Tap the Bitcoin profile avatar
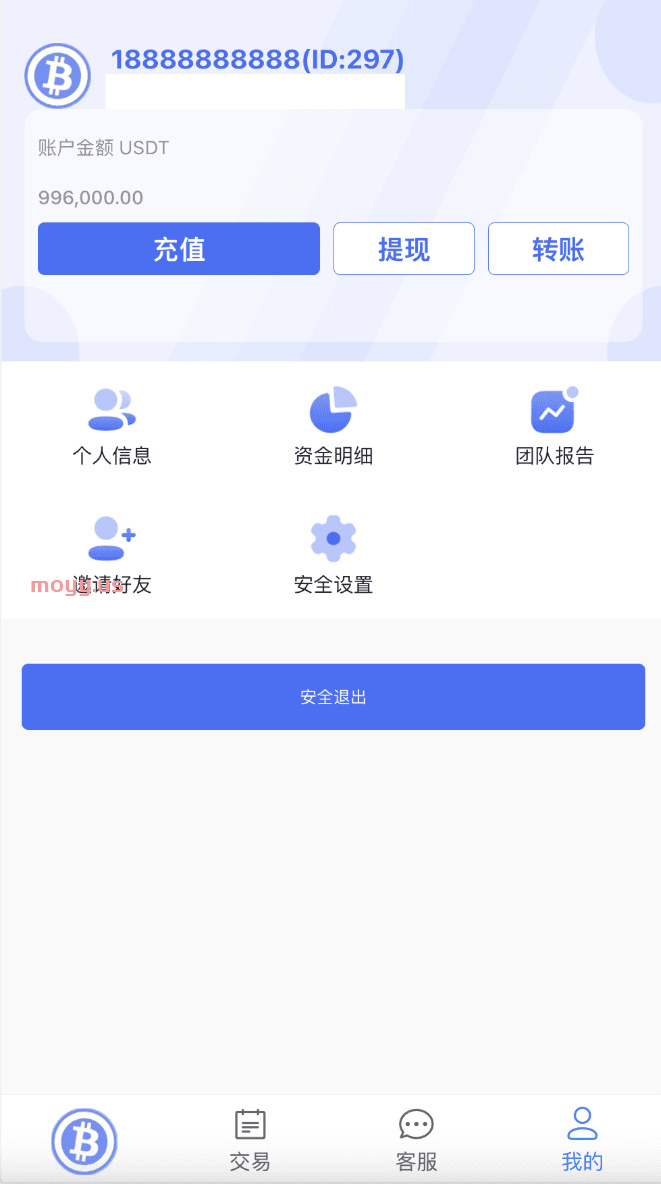The height and width of the screenshot is (1184, 661). pyautogui.click(x=57, y=76)
